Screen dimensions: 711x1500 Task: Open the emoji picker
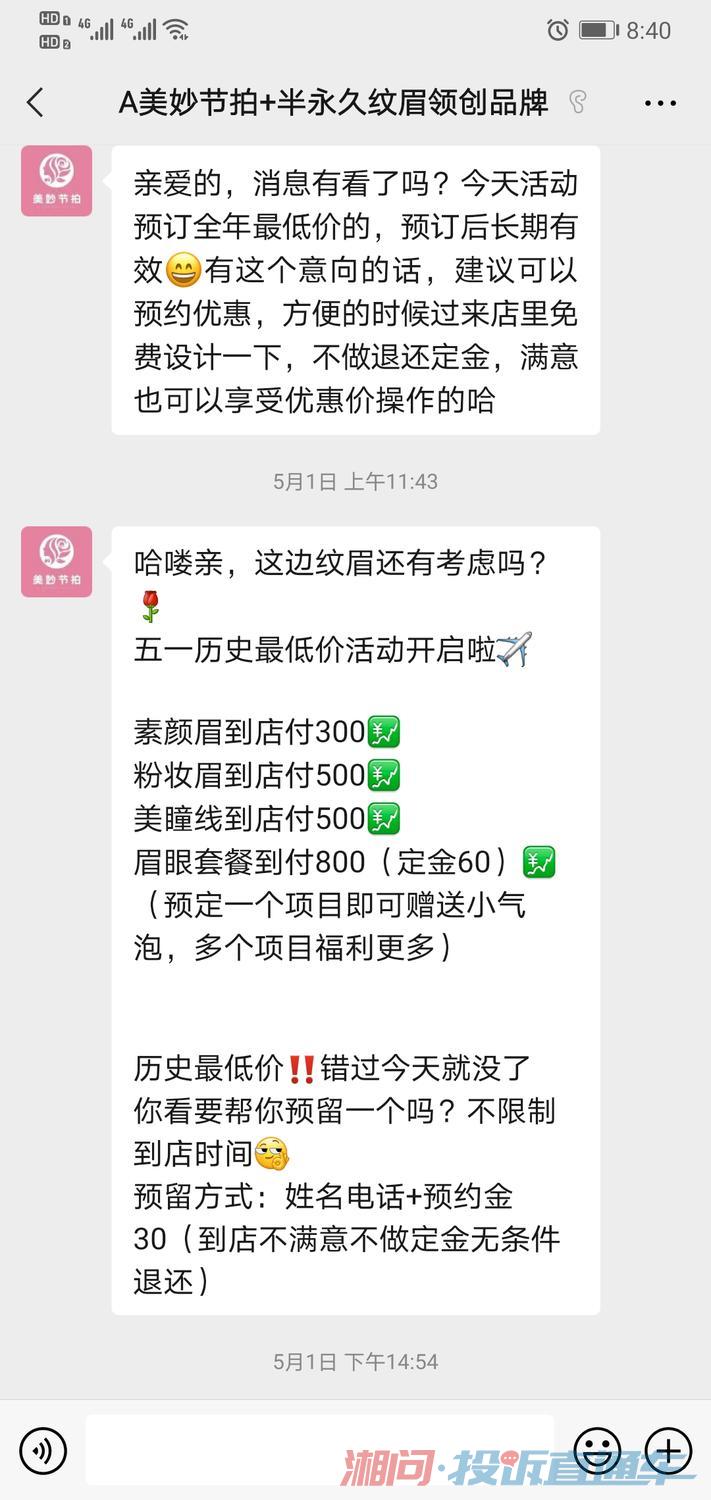[x=597, y=1450]
